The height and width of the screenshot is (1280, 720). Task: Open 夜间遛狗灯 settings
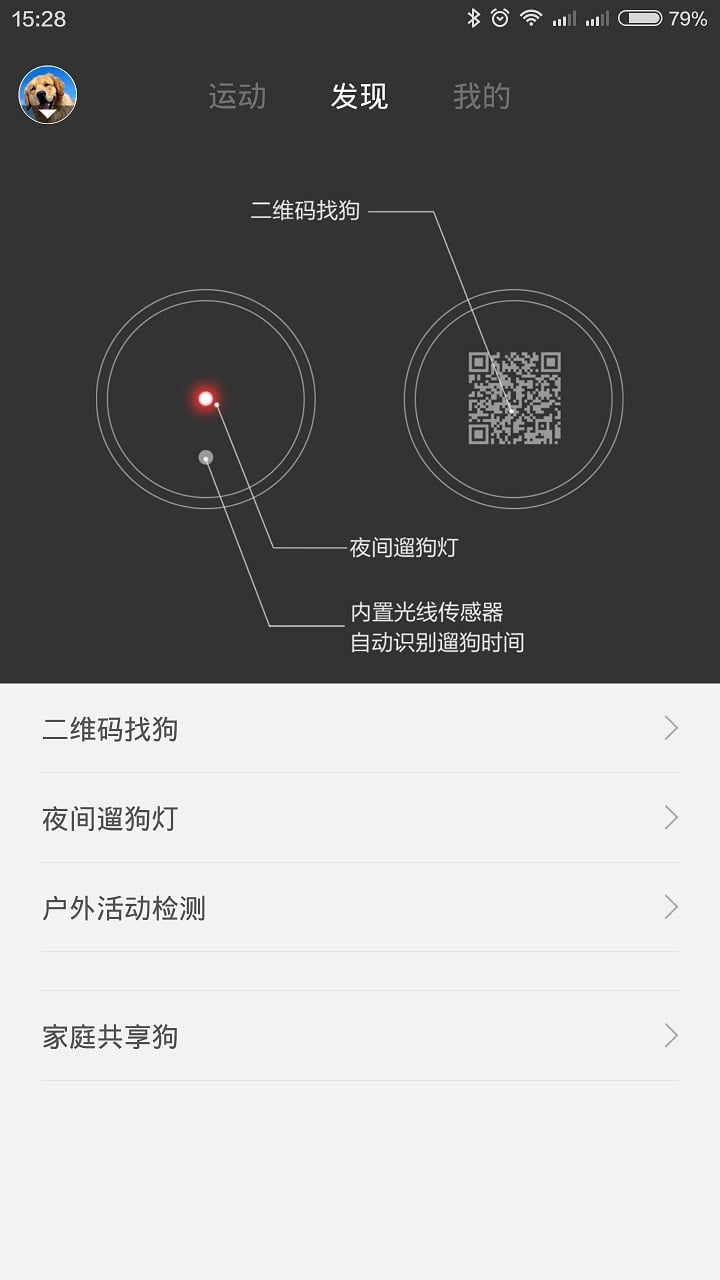(360, 818)
